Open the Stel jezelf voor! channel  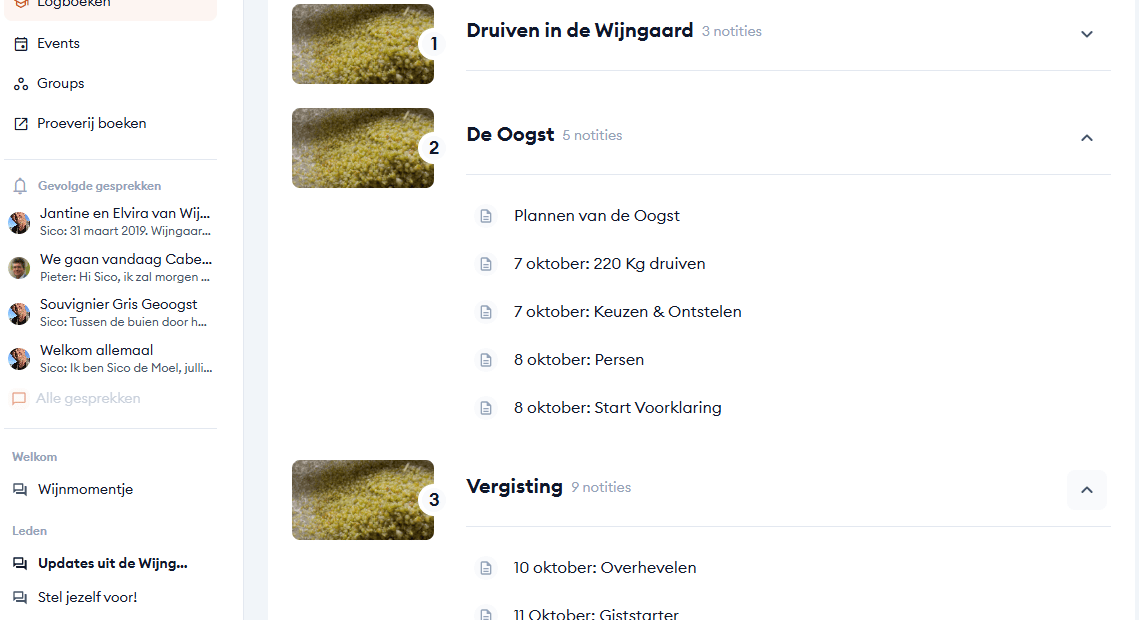(x=87, y=597)
